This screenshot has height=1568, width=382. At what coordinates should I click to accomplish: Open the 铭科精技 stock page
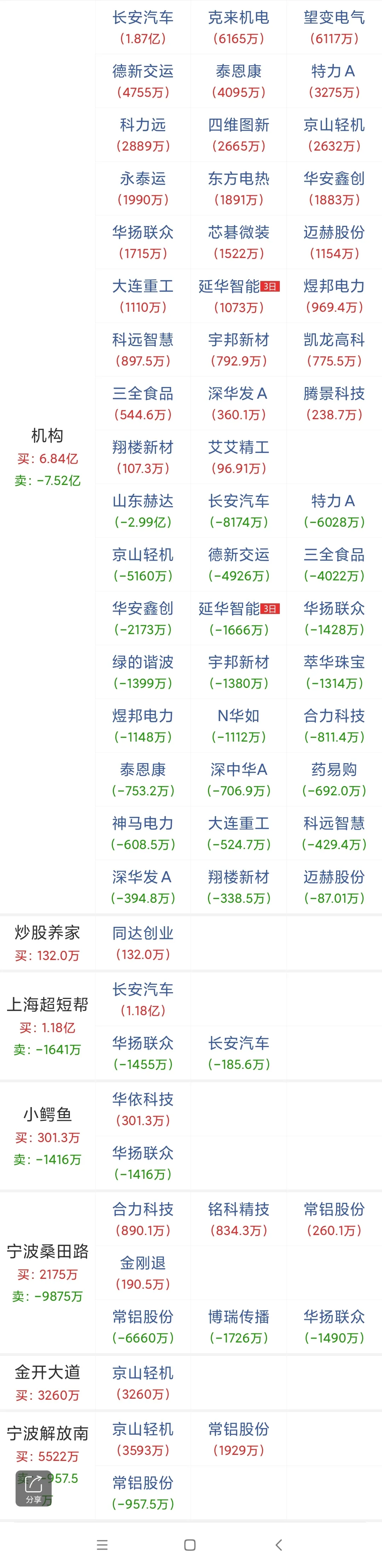click(238, 1219)
